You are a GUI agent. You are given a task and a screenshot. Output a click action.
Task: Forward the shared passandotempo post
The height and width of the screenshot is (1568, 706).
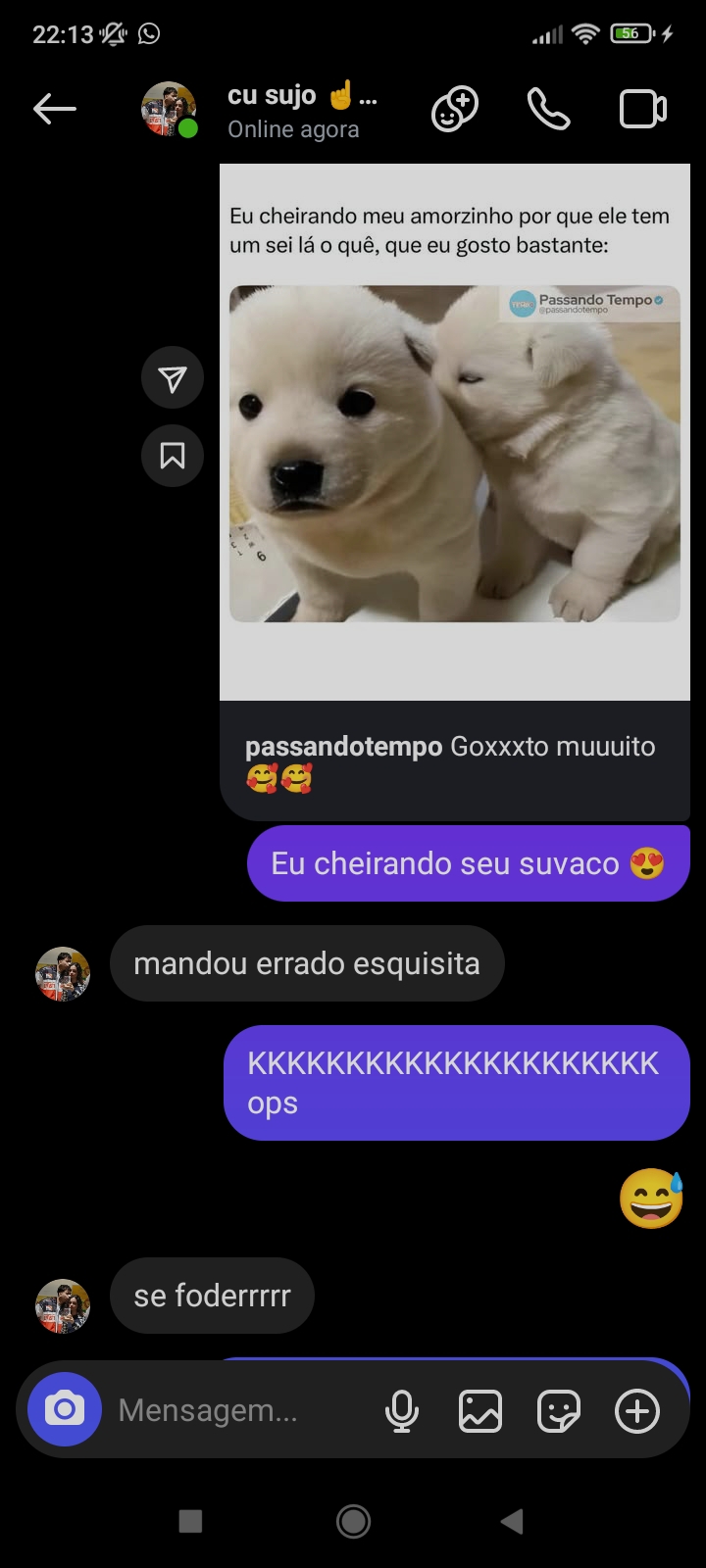(x=173, y=378)
